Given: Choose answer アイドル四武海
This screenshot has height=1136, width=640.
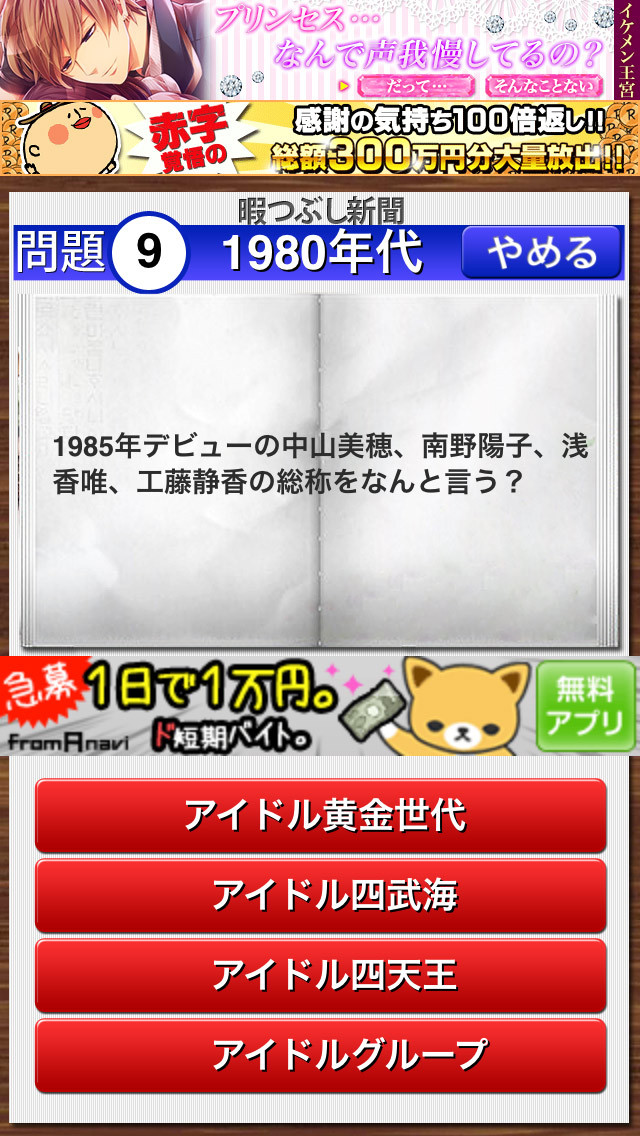Looking at the screenshot, I should pos(320,895).
